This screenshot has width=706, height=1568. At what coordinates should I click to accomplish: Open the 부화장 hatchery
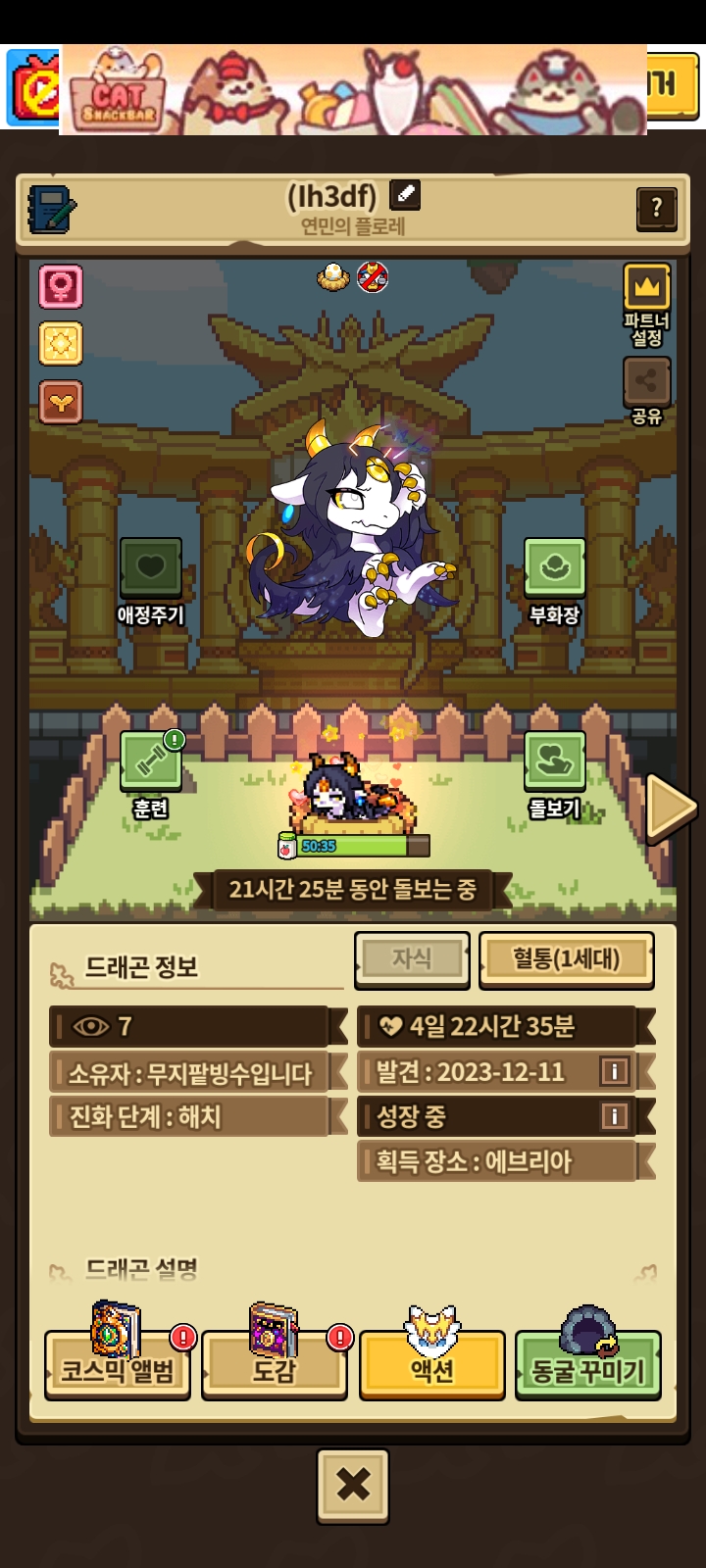click(x=554, y=568)
